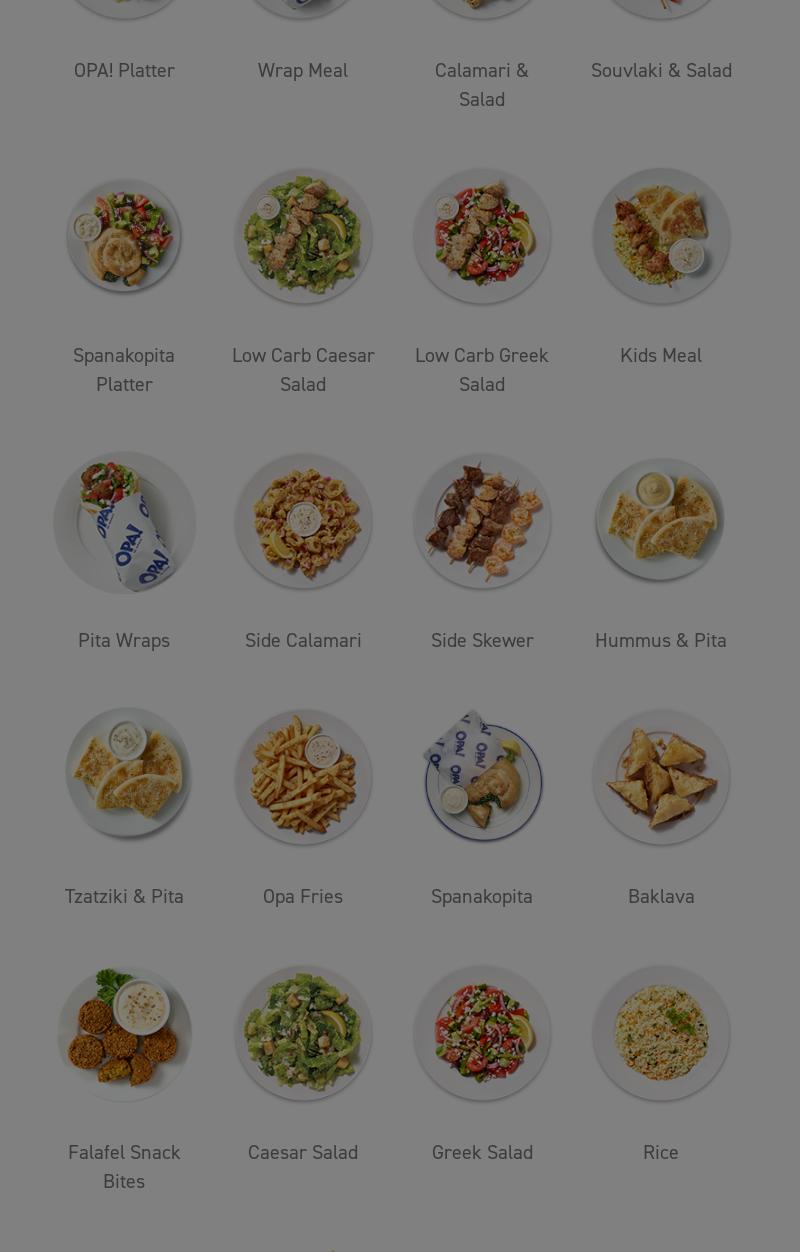This screenshot has height=1252, width=800.
Task: Open the Low Carb Caesar Salad item
Action: tap(303, 236)
